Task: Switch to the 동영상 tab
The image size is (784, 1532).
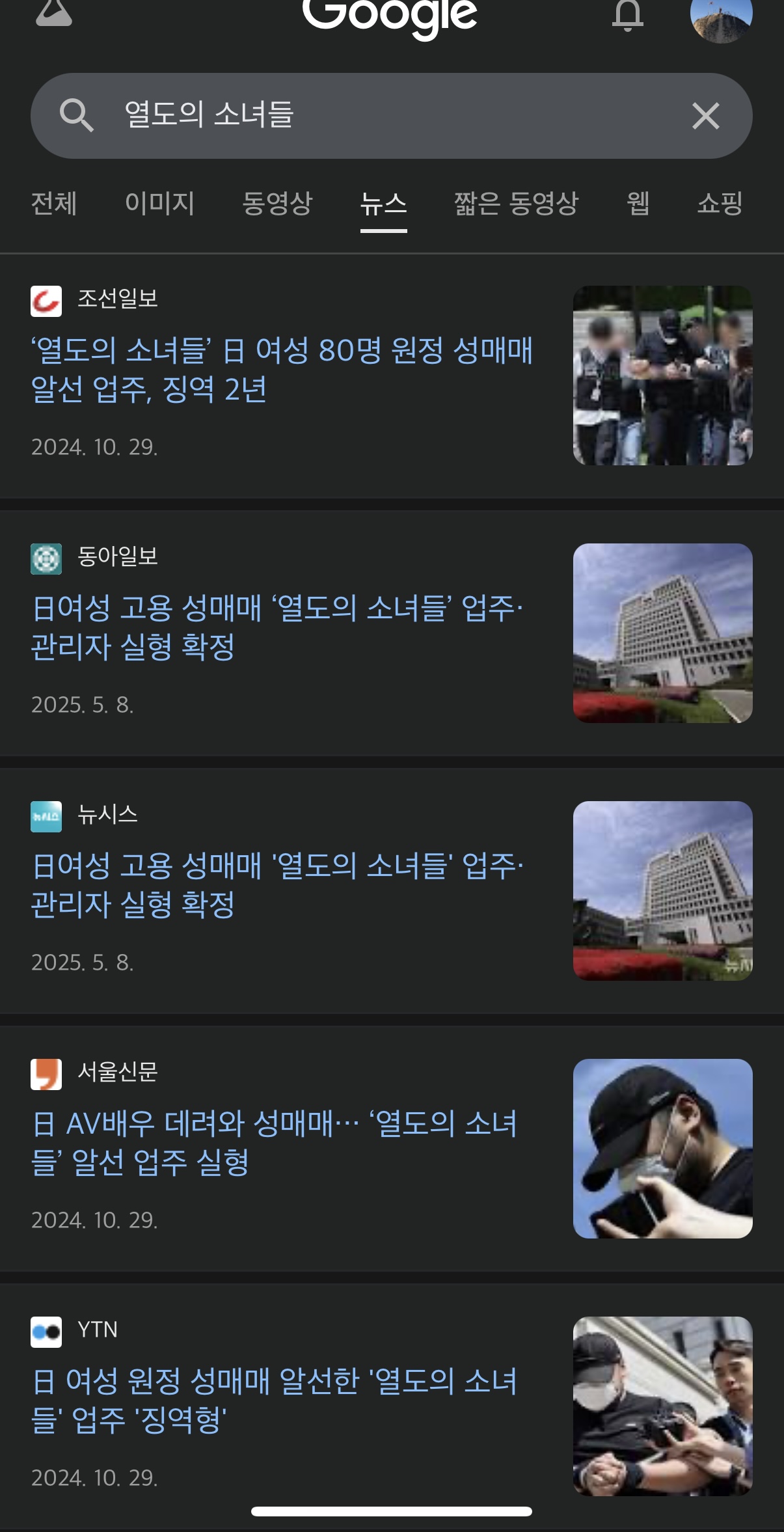Action: point(277,204)
